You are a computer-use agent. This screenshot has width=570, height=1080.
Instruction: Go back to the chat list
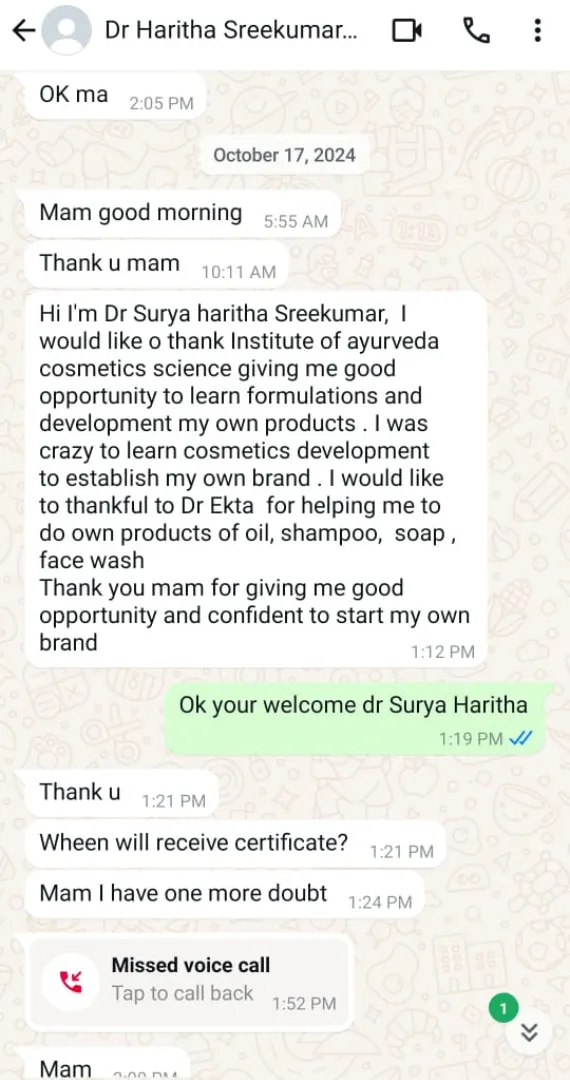click(x=23, y=30)
